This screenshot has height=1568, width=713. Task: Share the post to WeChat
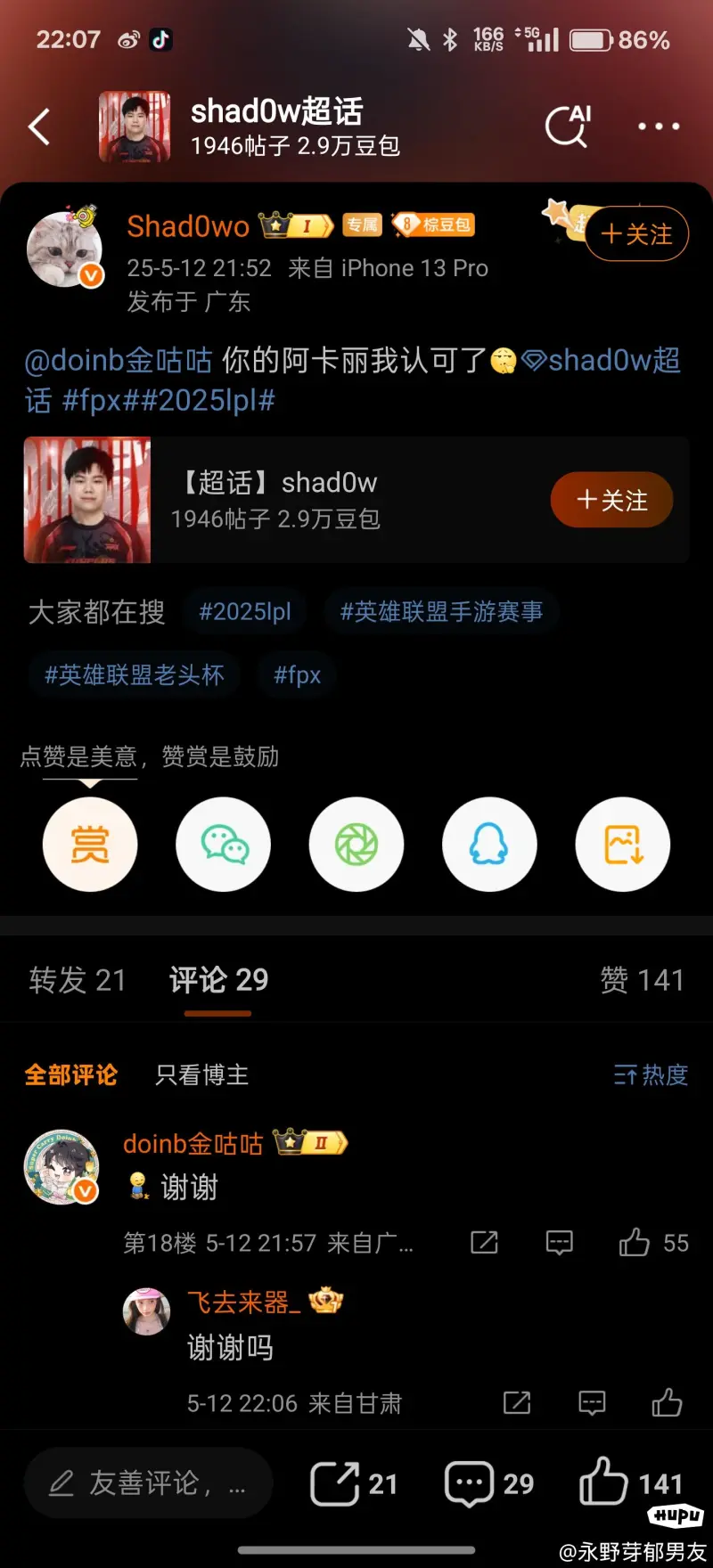pos(224,844)
